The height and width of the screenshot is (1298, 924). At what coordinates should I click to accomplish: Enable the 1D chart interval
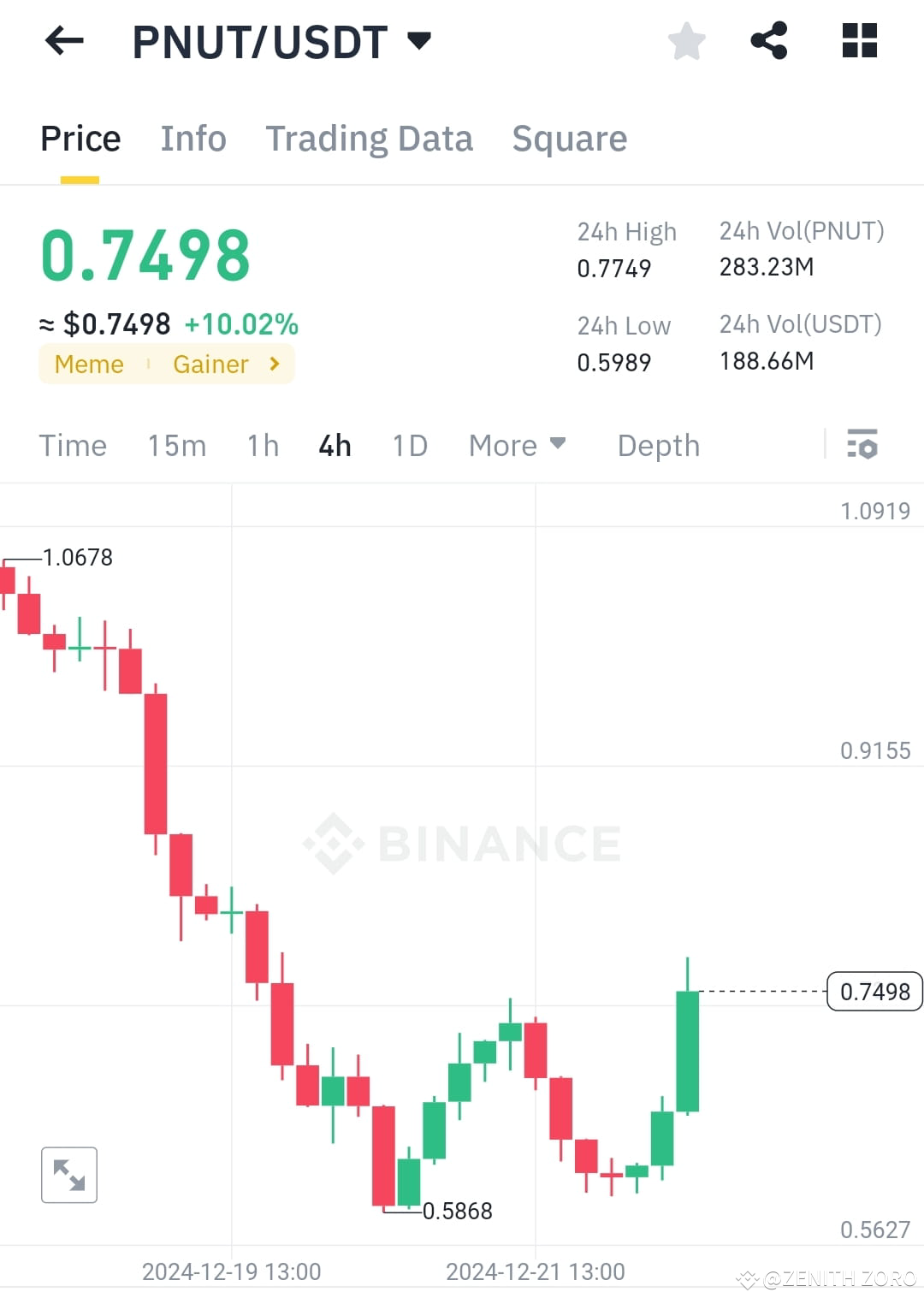click(x=409, y=445)
